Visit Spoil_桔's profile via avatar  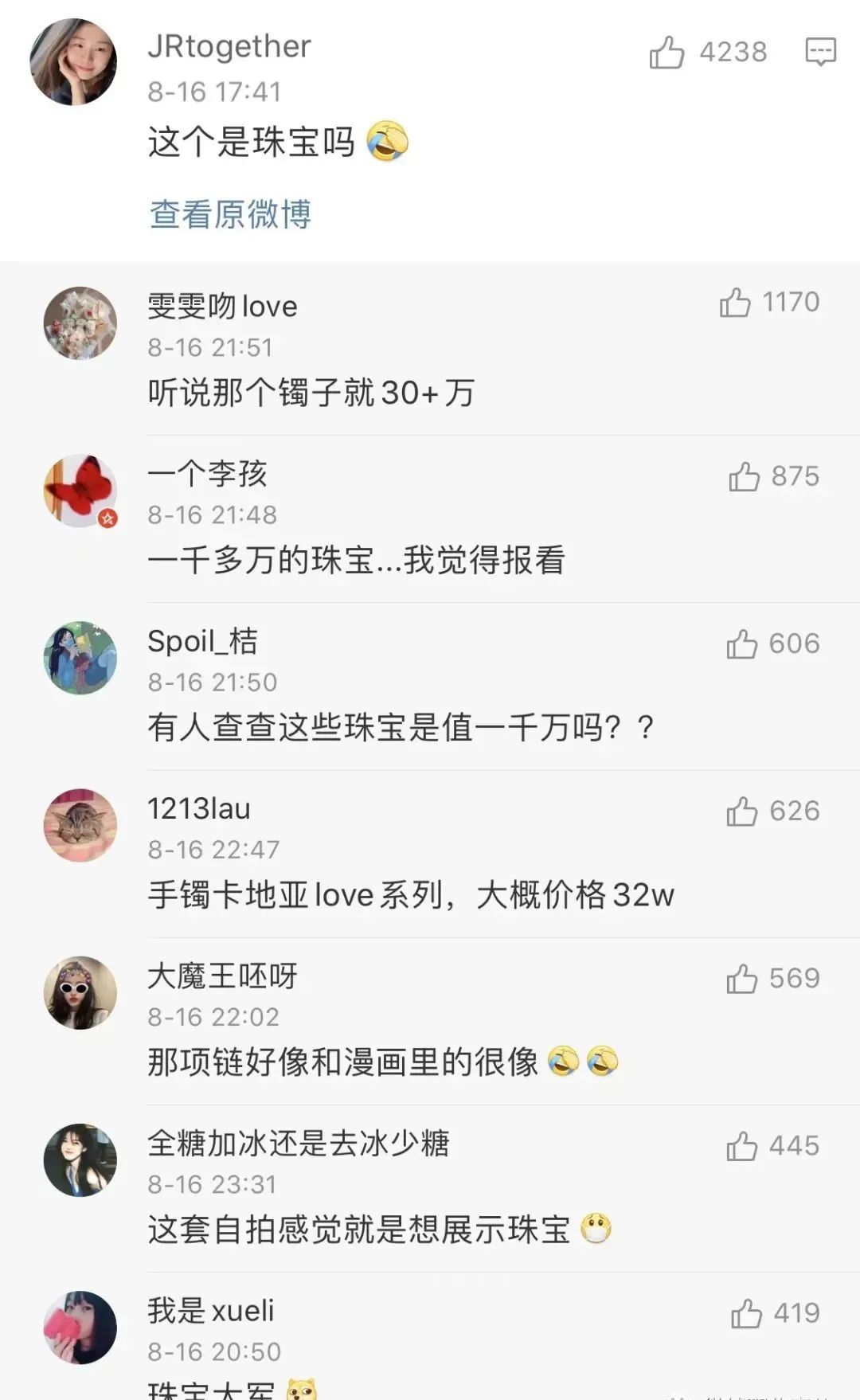tap(80, 658)
